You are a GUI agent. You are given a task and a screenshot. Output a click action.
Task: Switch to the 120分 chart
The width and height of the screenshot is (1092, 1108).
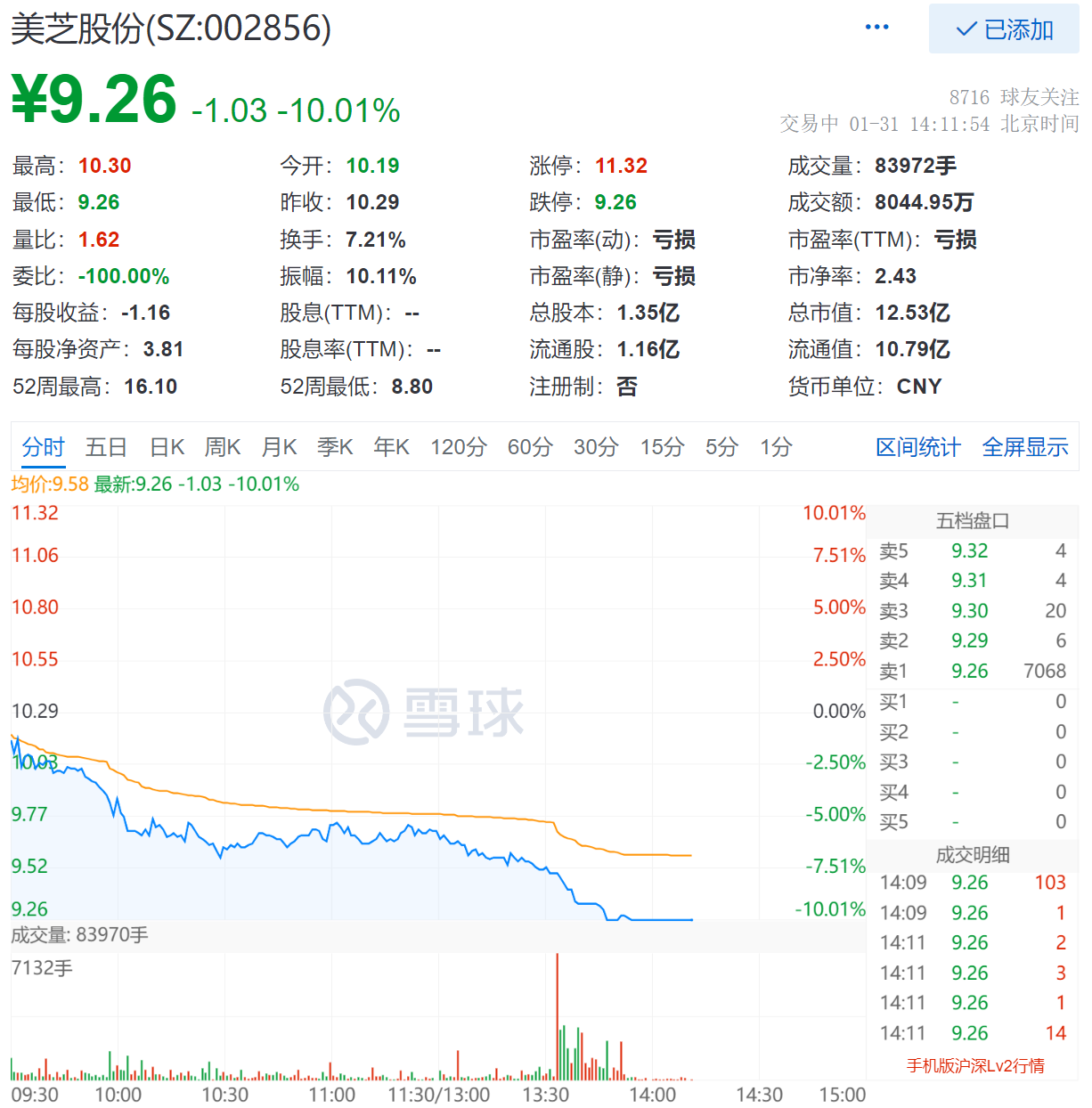click(459, 447)
